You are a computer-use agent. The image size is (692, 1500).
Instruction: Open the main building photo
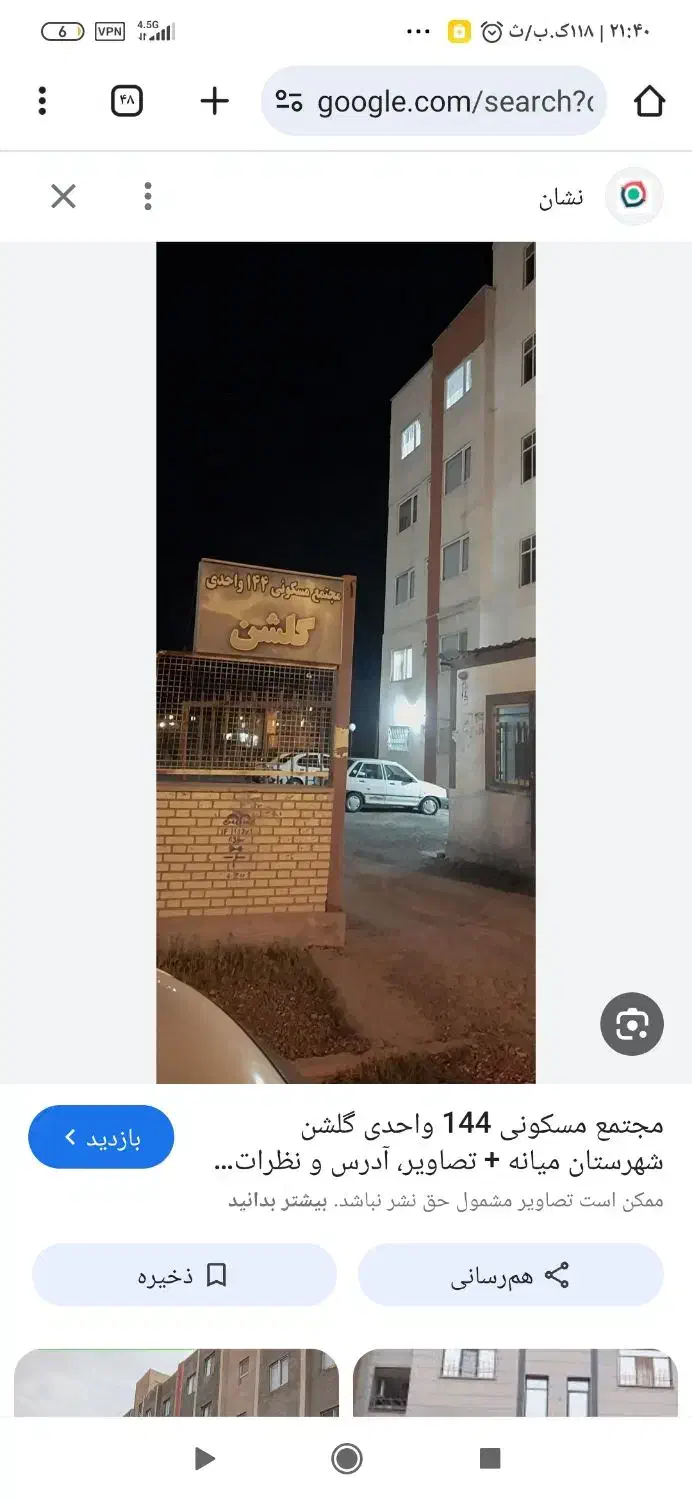(346, 662)
